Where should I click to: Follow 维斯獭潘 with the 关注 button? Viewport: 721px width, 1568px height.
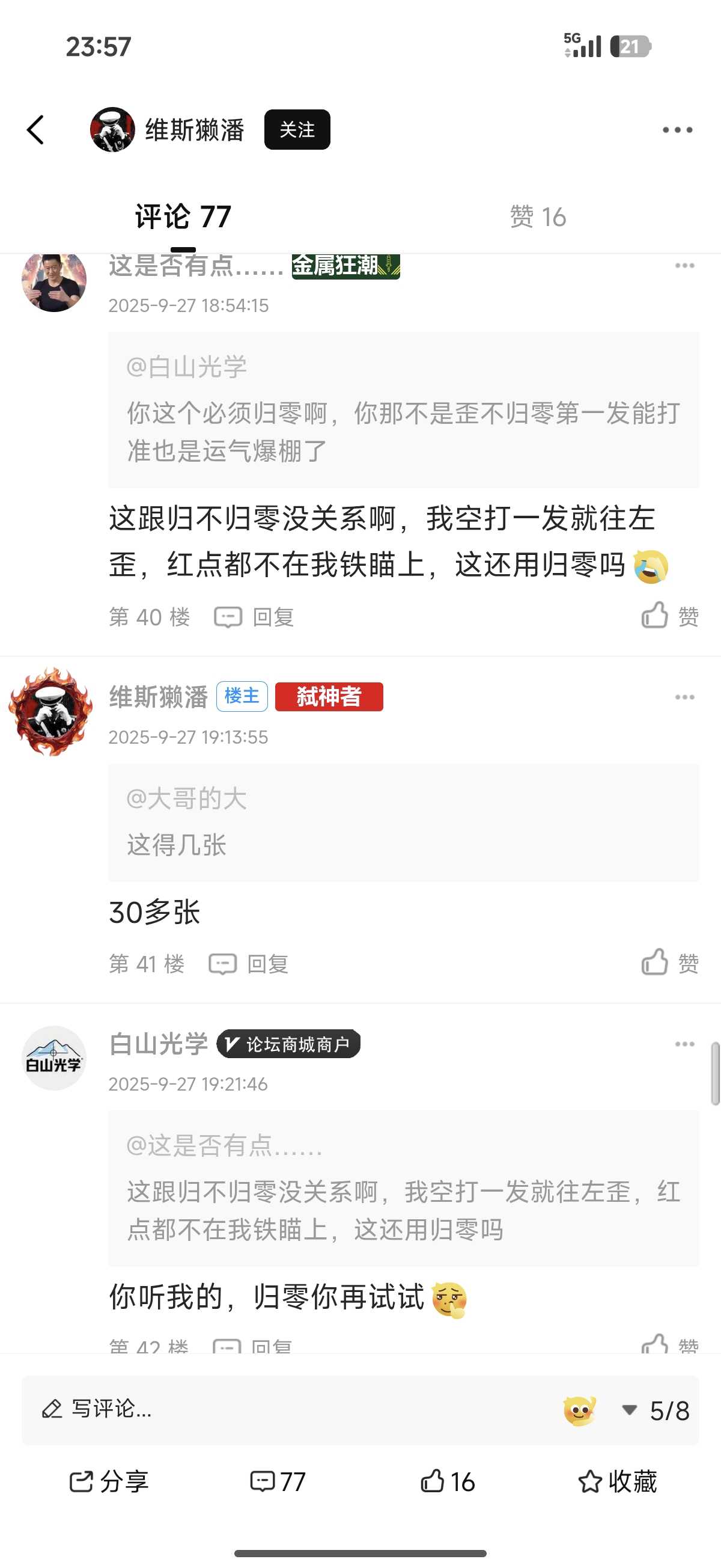[297, 130]
